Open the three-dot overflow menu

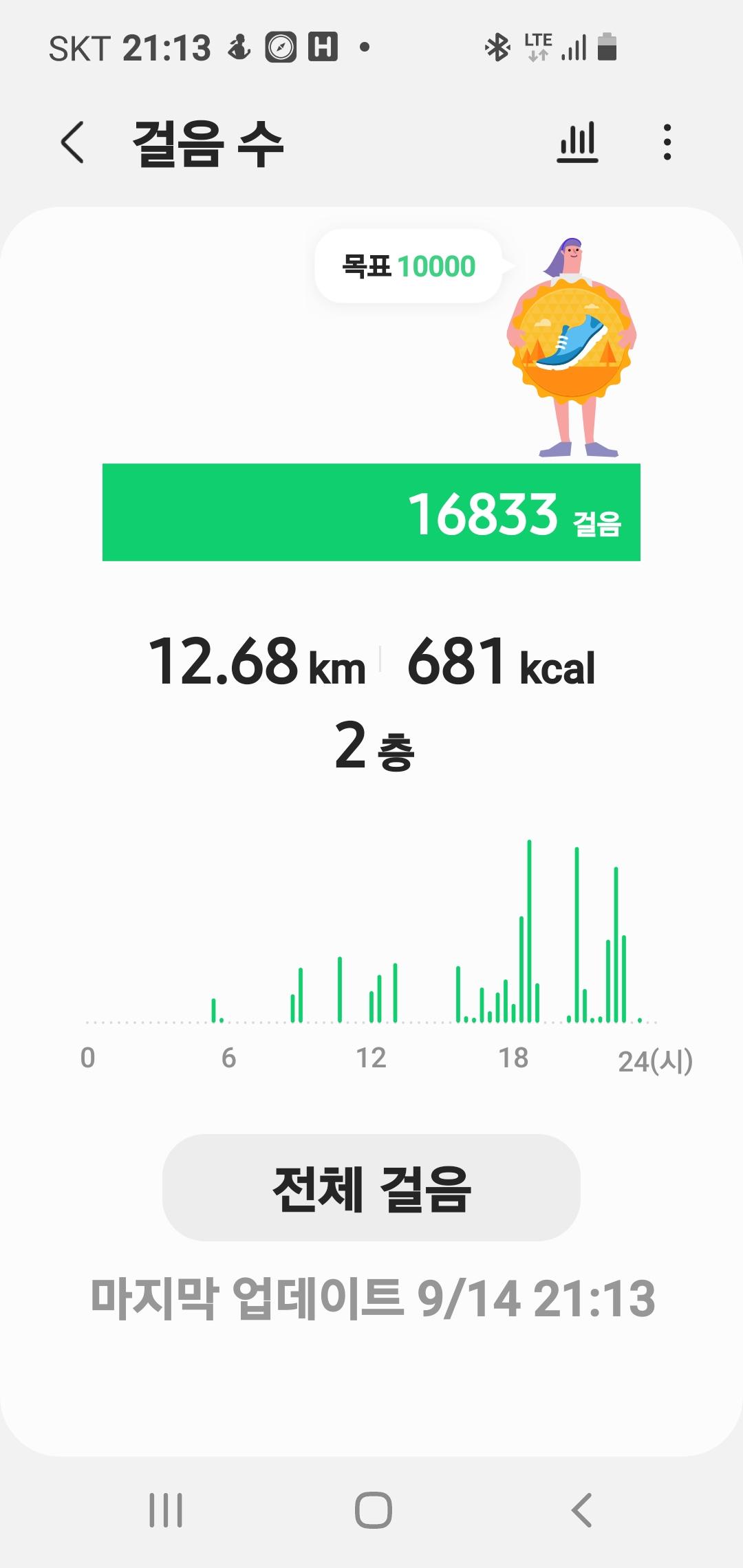[667, 142]
